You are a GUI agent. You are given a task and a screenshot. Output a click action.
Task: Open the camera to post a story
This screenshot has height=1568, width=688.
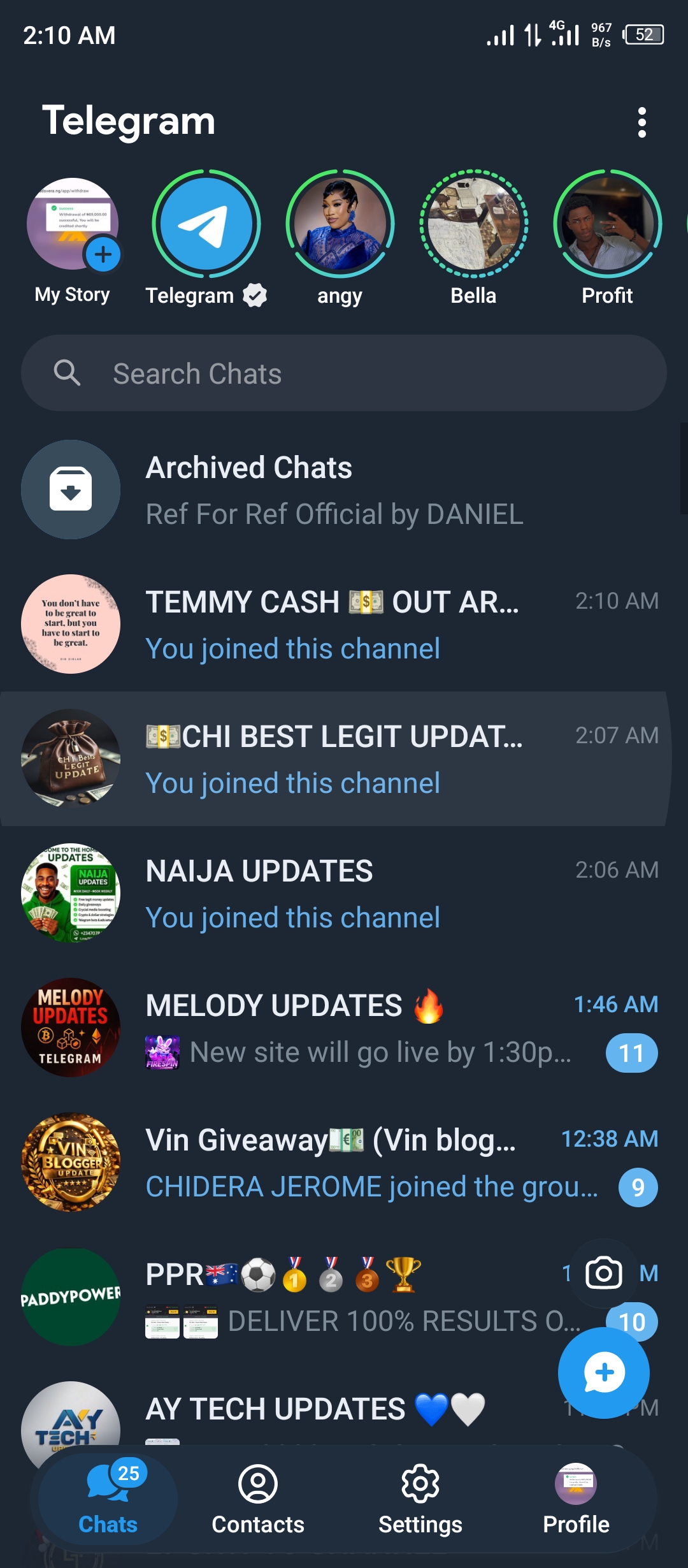[603, 1274]
